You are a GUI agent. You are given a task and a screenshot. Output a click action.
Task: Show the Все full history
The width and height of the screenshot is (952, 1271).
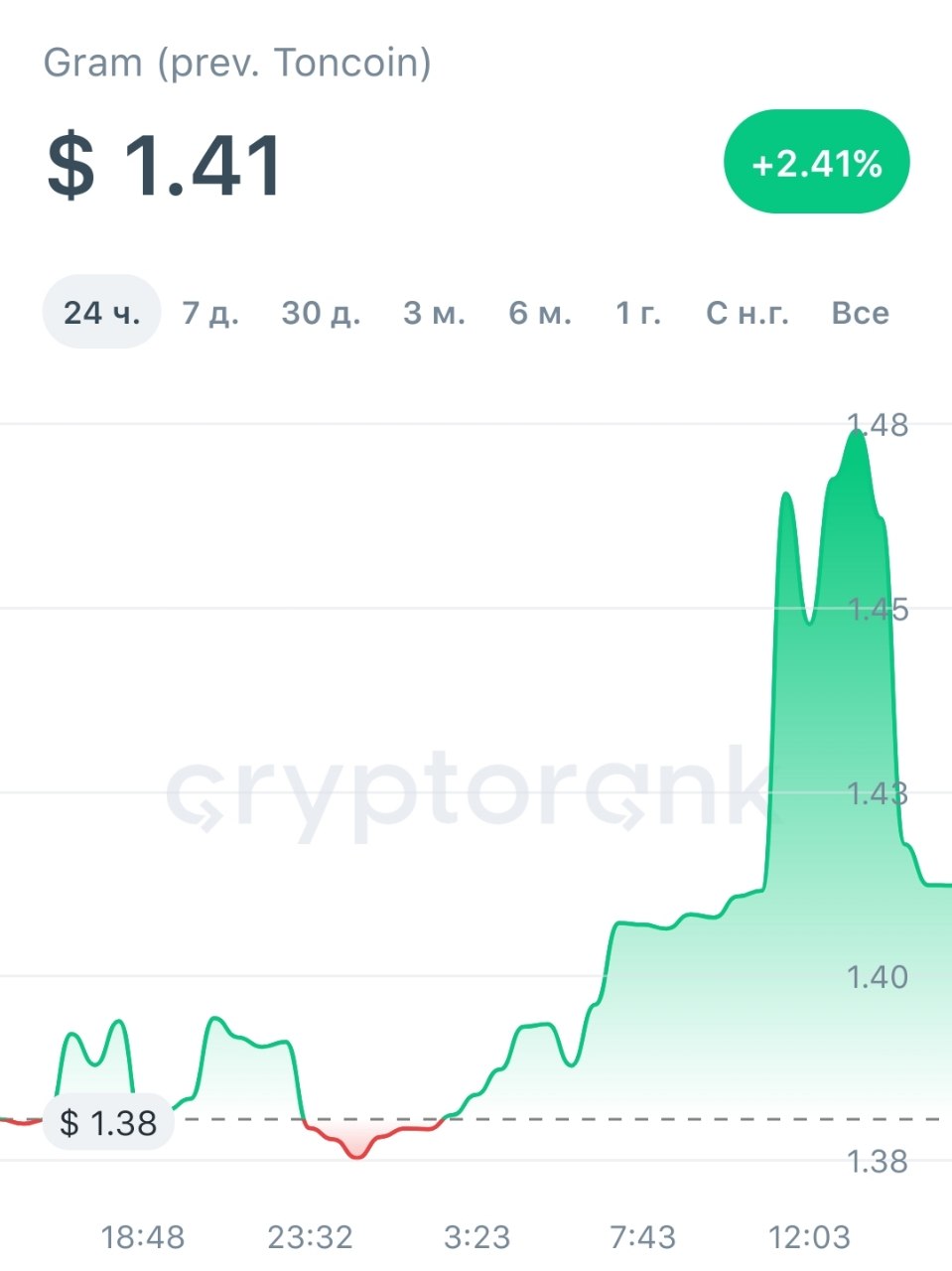pyautogui.click(x=860, y=313)
